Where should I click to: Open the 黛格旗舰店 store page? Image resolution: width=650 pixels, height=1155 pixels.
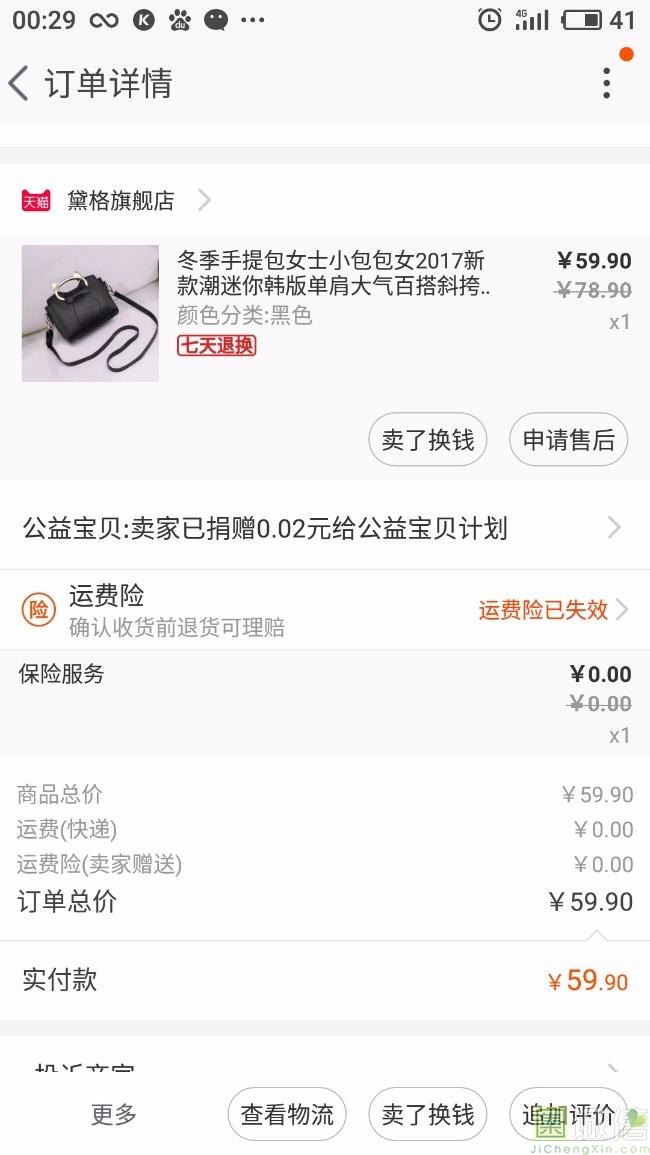pyautogui.click(x=120, y=201)
